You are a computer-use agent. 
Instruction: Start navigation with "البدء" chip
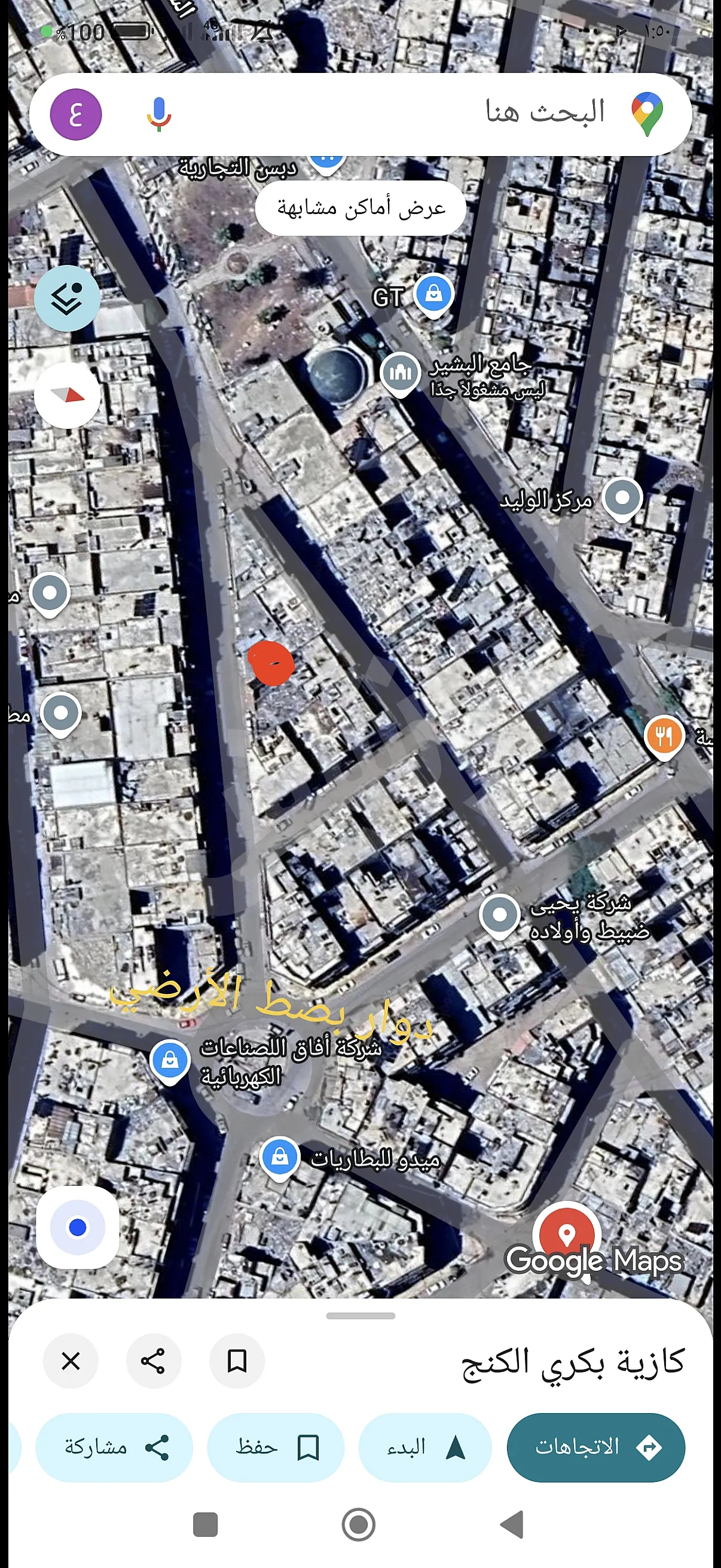(424, 1447)
